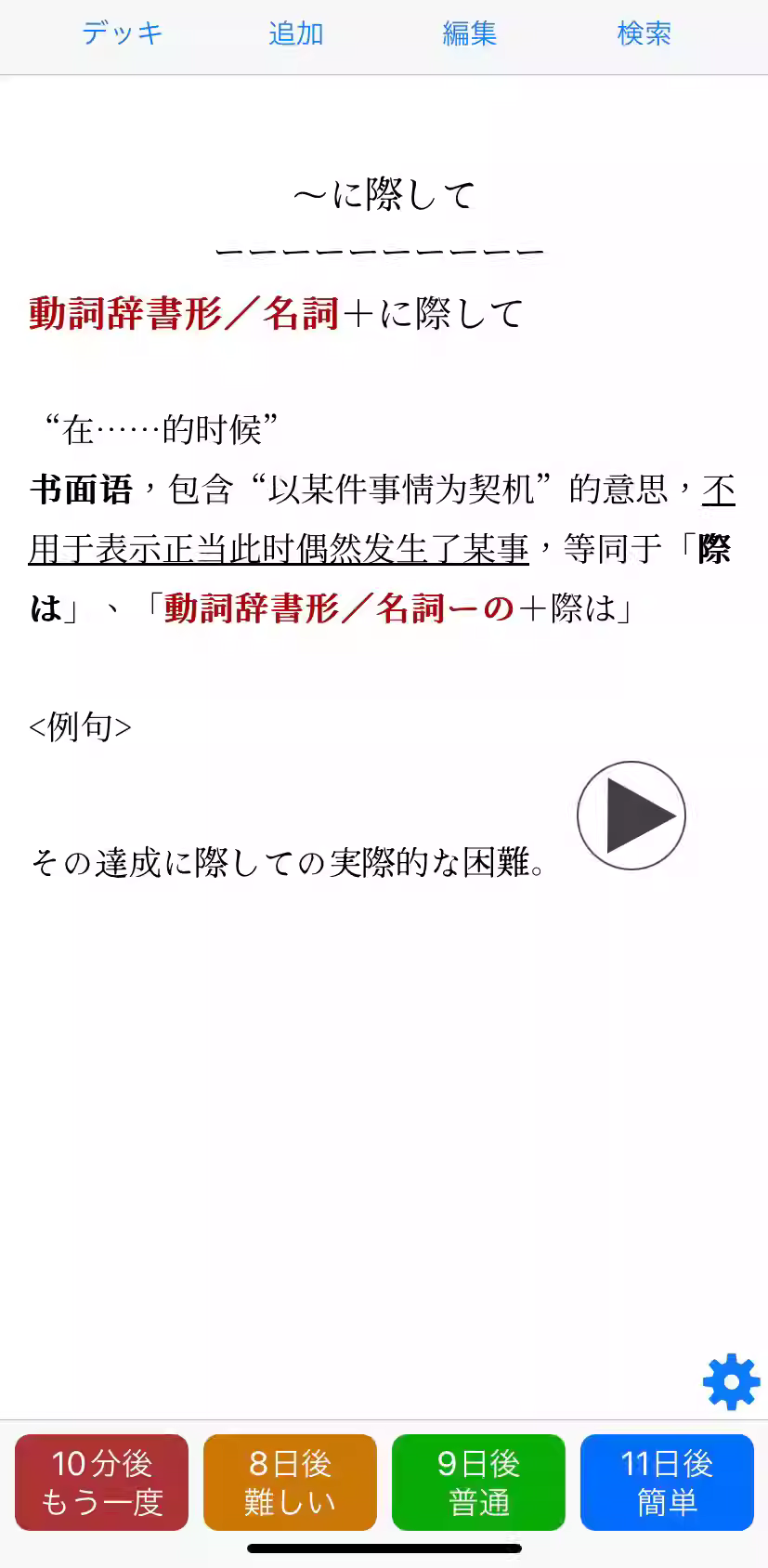The height and width of the screenshot is (1568, 768).
Task: Rate the card 難しい (8日後)
Action: tap(290, 1483)
